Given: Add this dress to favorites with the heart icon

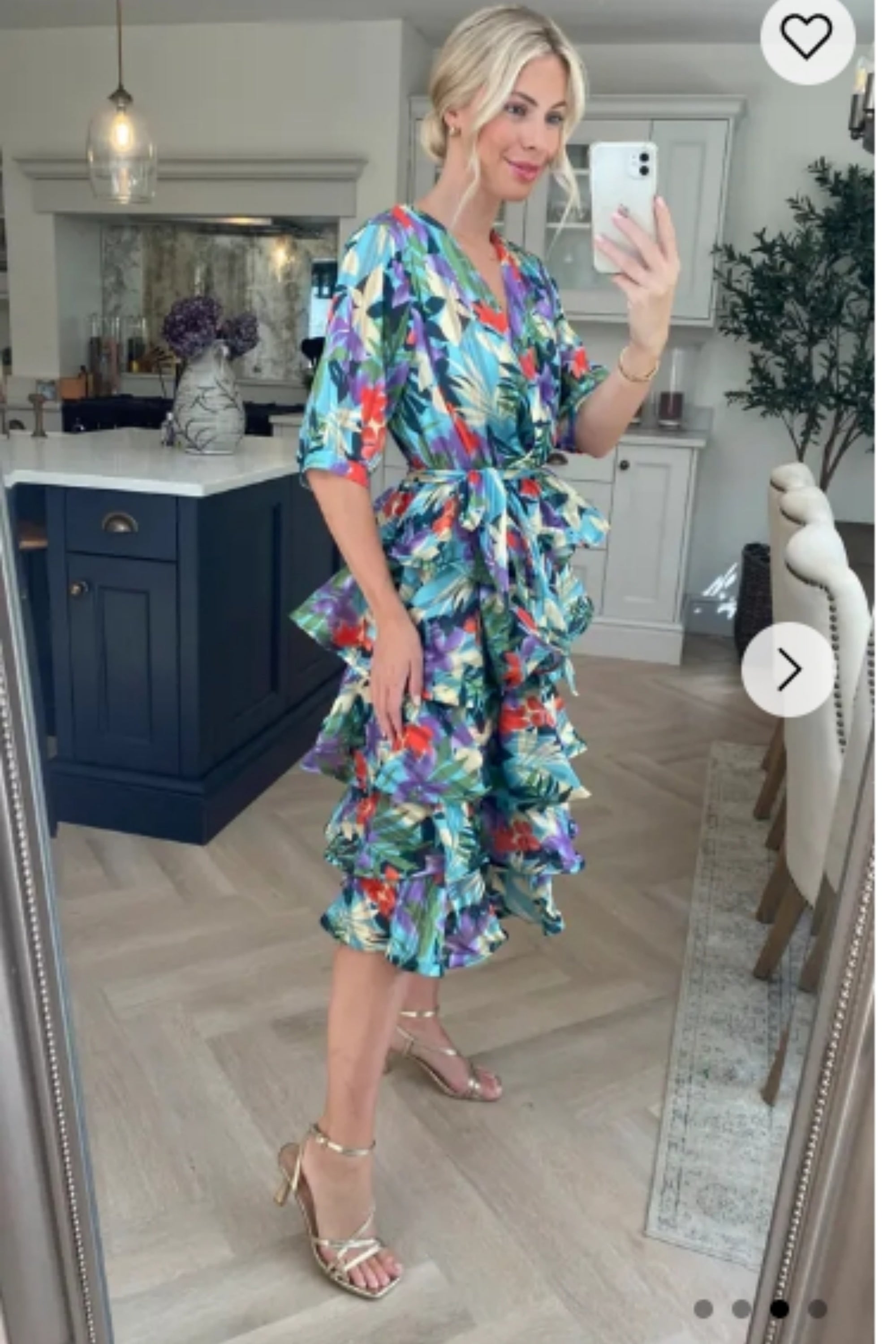Looking at the screenshot, I should [806, 37].
